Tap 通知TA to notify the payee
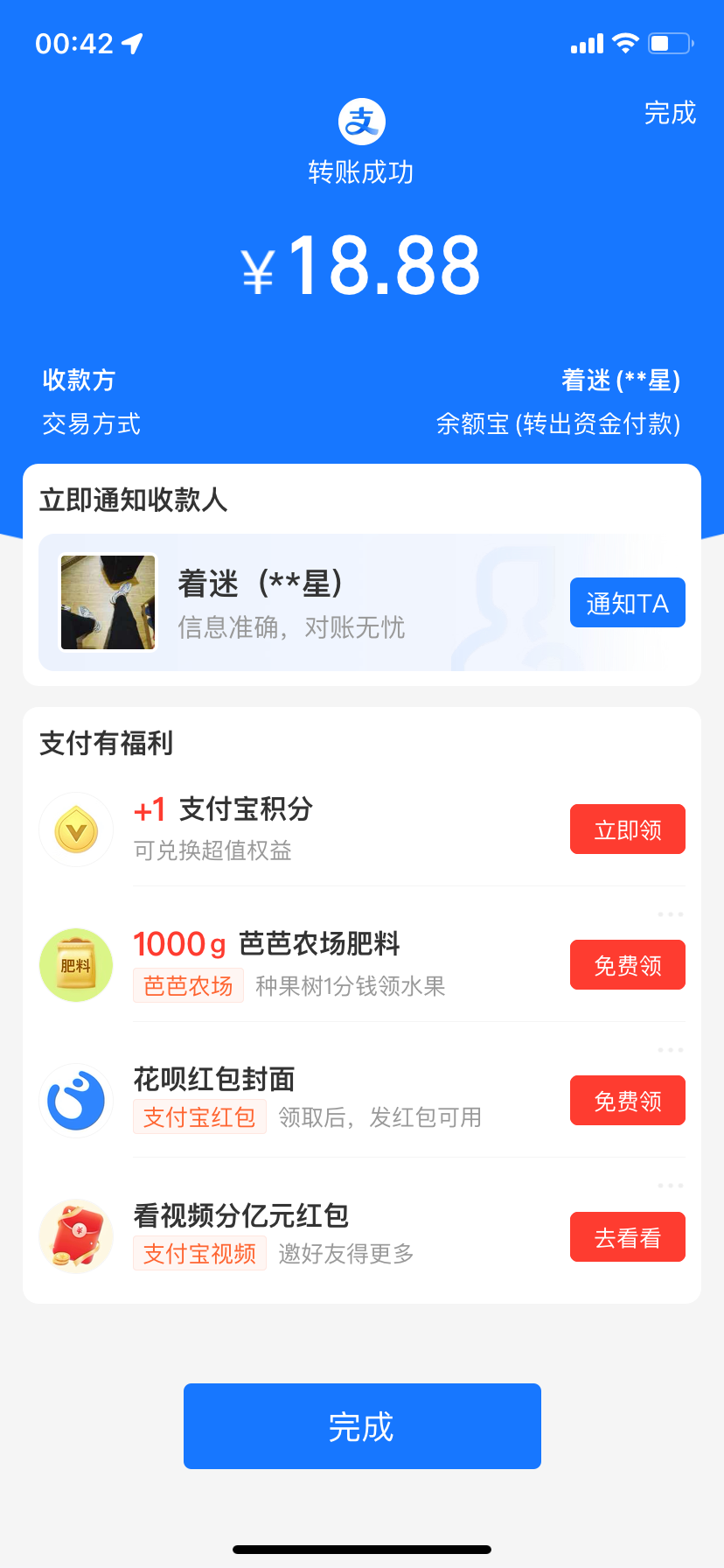 pos(627,603)
